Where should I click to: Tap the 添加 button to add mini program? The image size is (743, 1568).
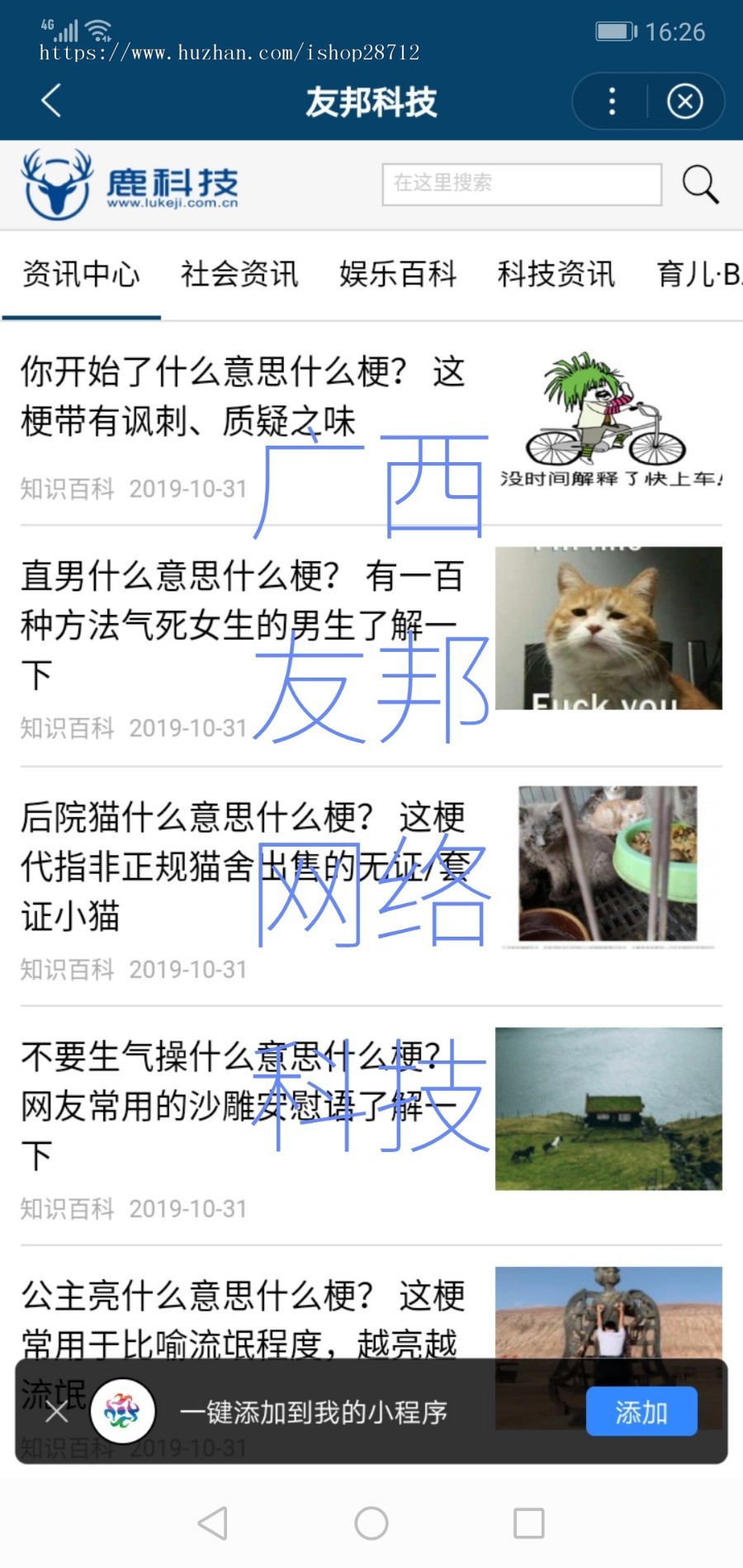pos(642,1411)
